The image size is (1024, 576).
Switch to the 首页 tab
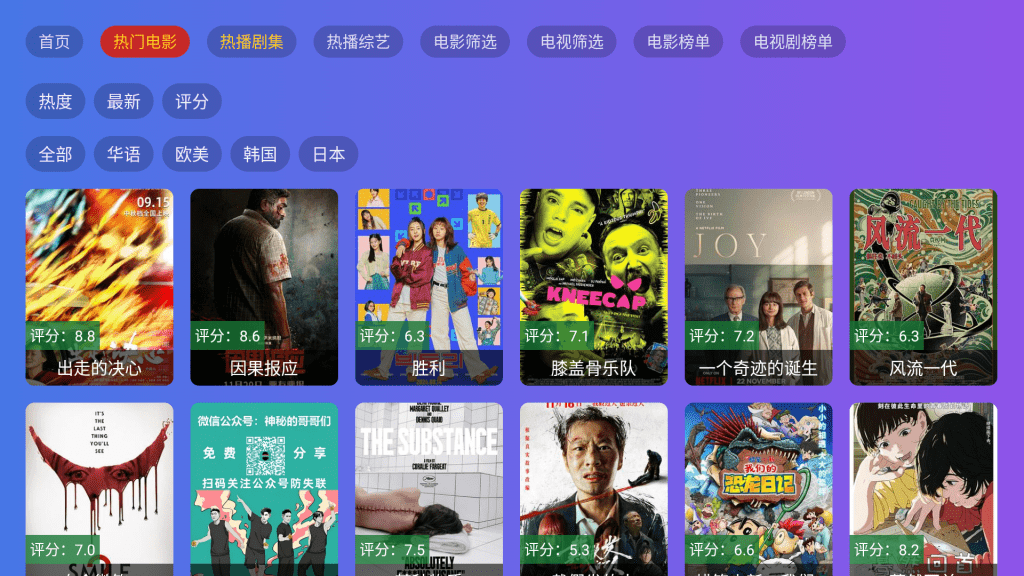[54, 42]
